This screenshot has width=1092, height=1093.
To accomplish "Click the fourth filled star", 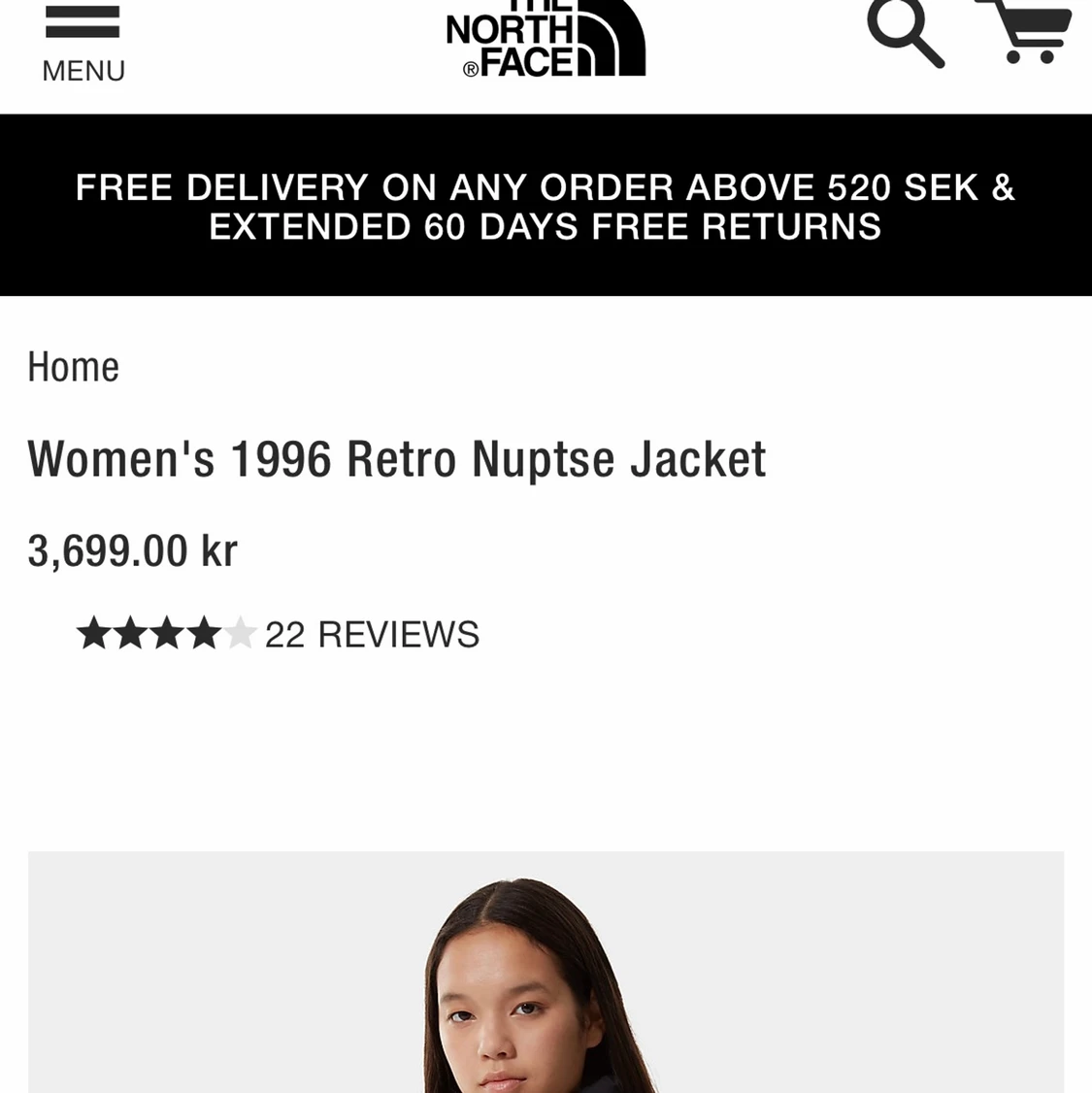I will coord(204,633).
